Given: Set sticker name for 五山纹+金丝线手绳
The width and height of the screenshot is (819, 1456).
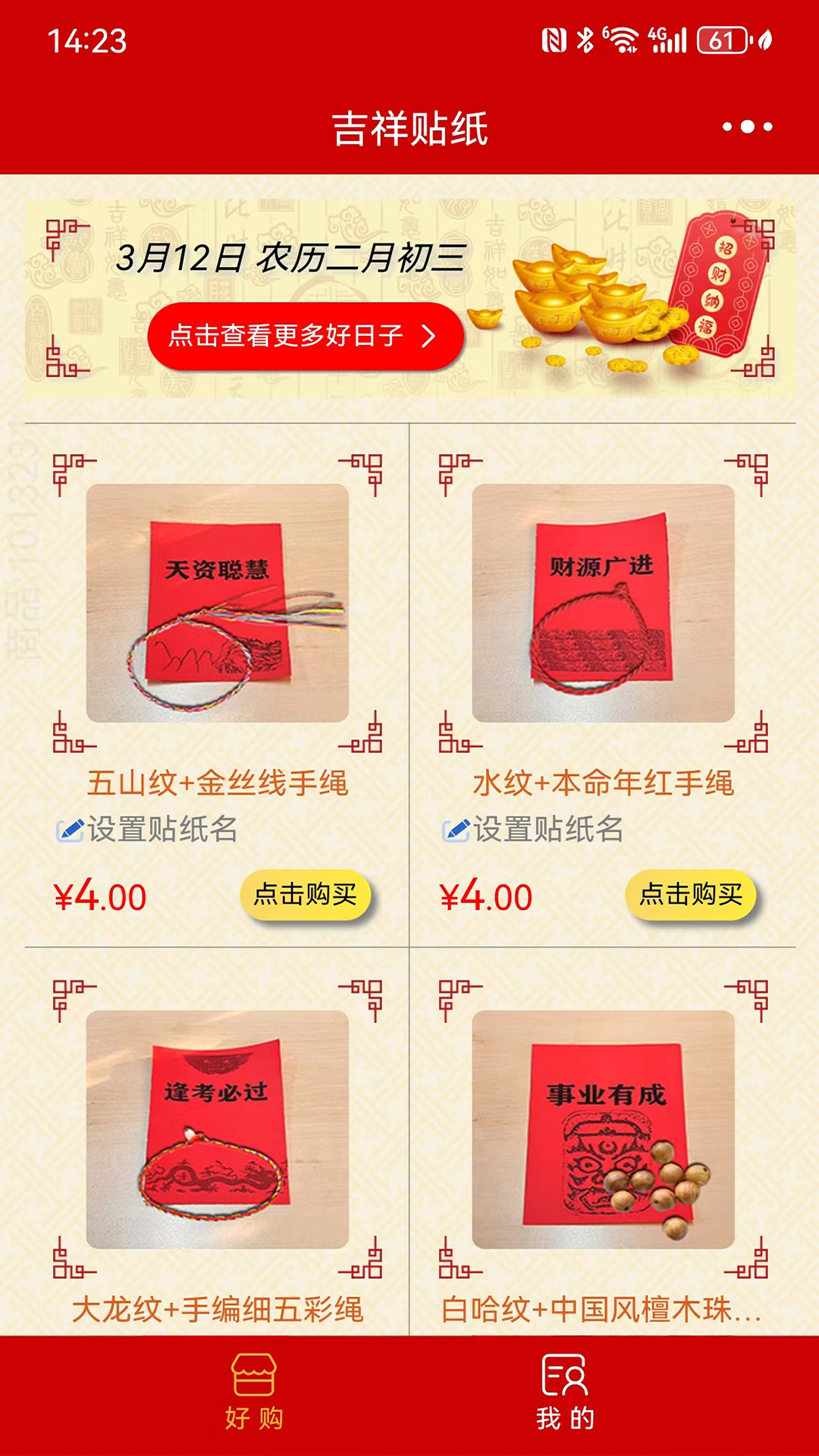Looking at the screenshot, I should tap(148, 830).
